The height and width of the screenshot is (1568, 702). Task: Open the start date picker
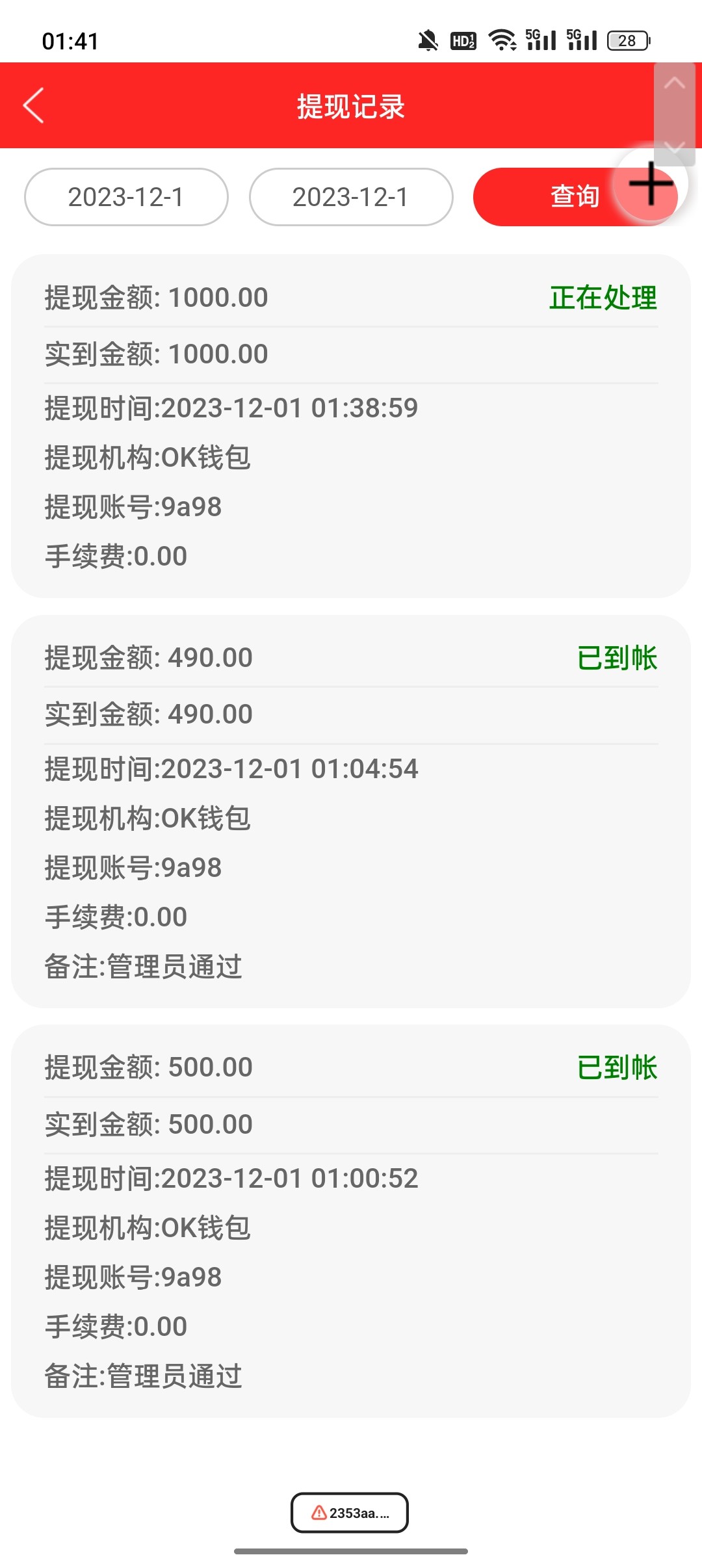pos(126,197)
